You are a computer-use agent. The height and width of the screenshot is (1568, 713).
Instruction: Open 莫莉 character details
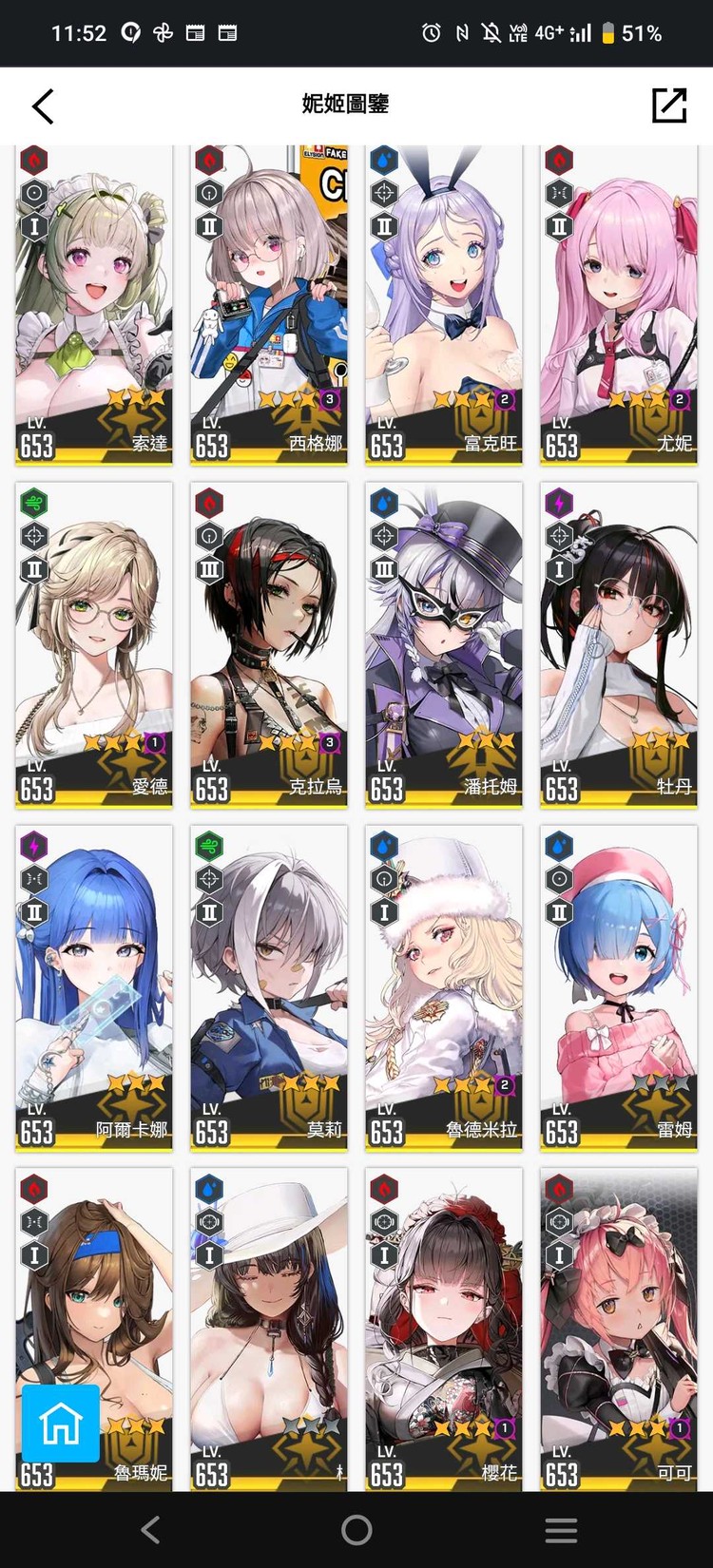tap(268, 988)
